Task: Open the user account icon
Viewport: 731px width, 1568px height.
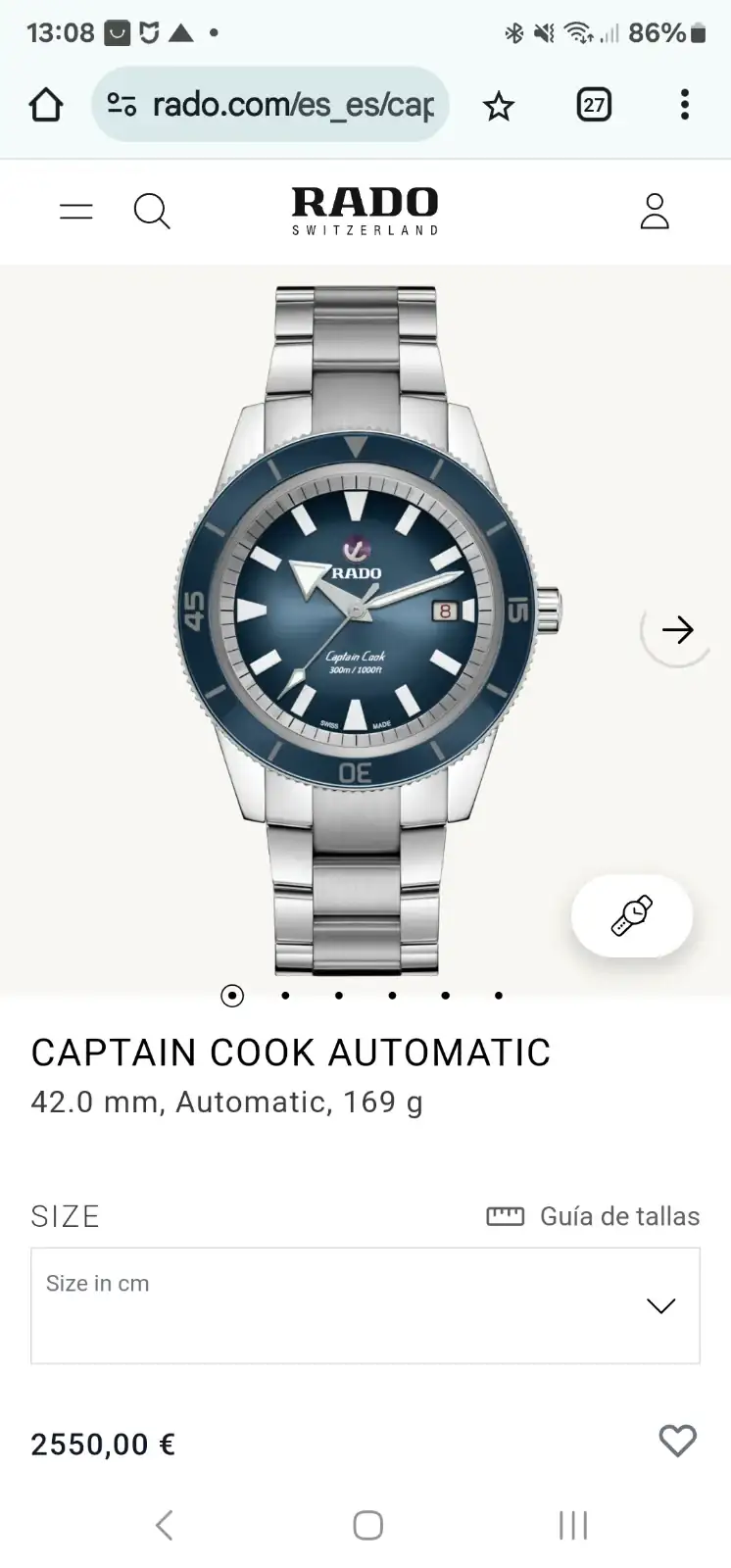Action: point(655,211)
